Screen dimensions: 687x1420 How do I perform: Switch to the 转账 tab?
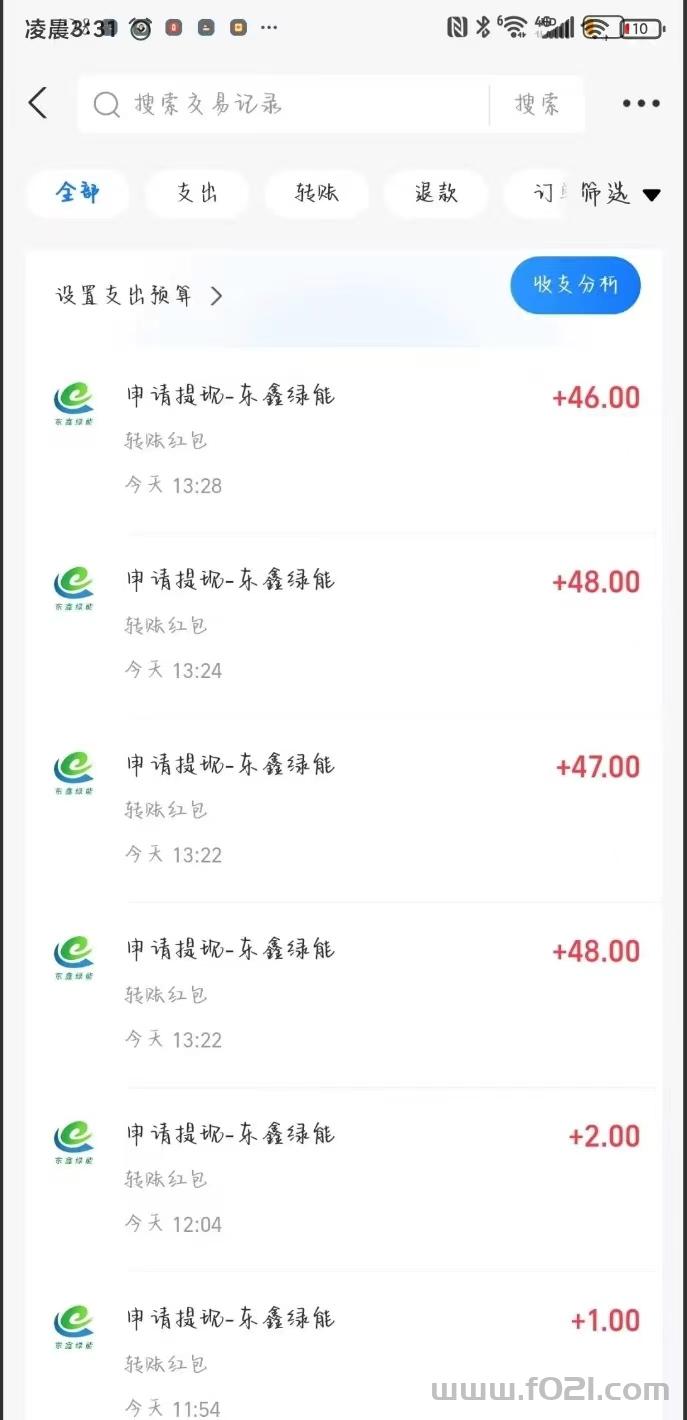point(317,193)
